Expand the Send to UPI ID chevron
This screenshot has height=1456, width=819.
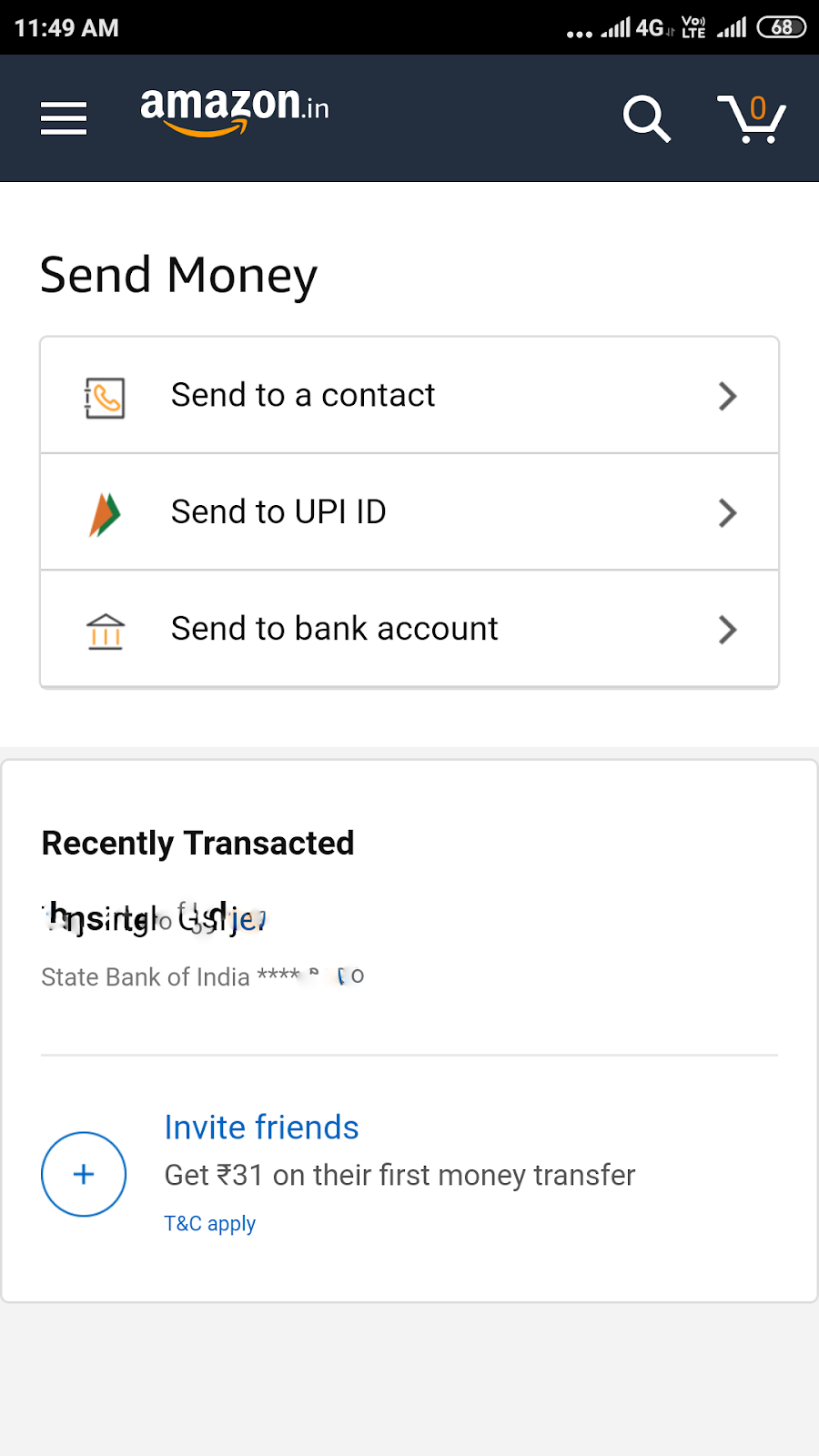(727, 512)
